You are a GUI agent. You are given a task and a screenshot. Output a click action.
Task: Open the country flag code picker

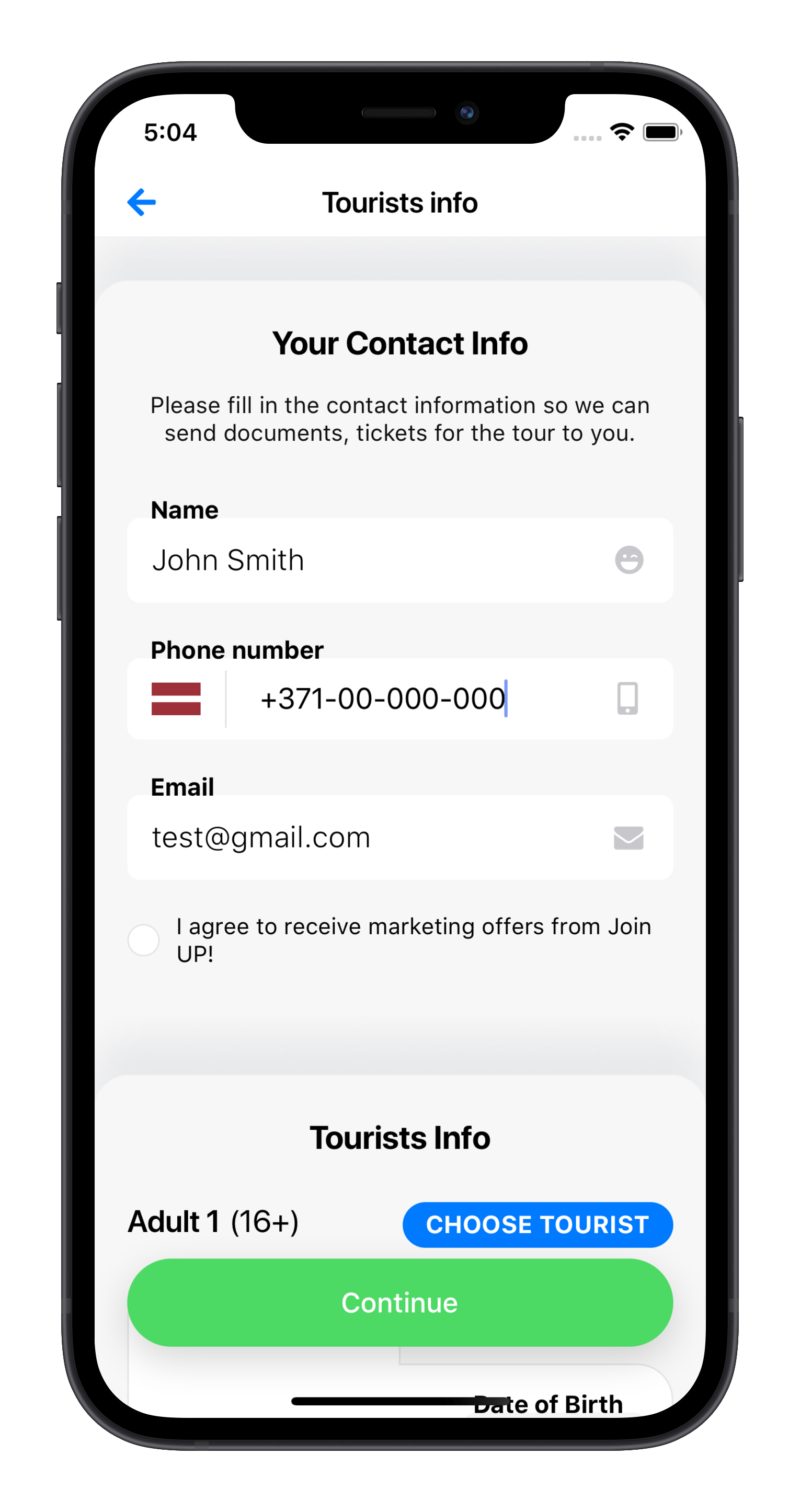(176, 698)
